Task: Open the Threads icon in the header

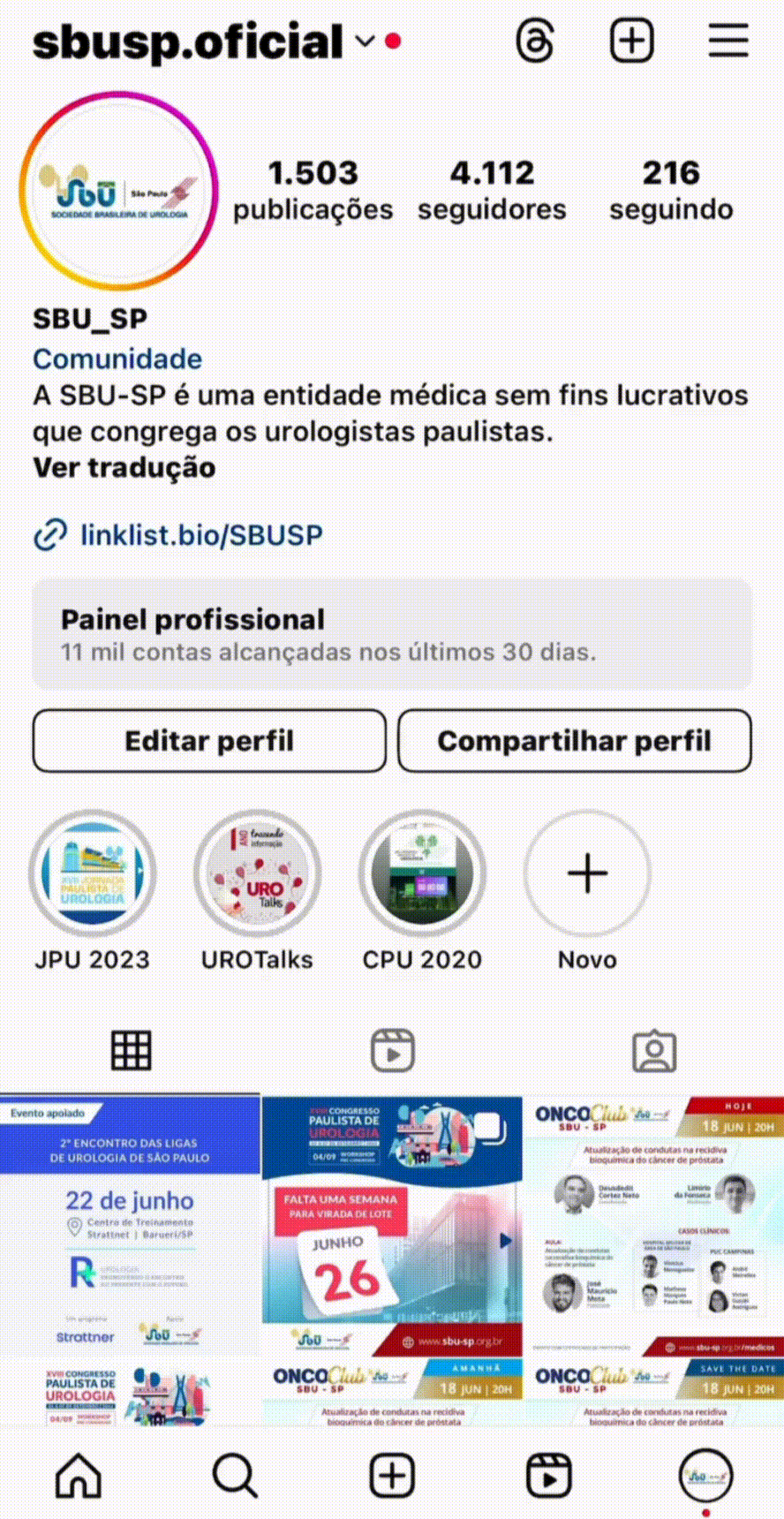Action: click(535, 42)
